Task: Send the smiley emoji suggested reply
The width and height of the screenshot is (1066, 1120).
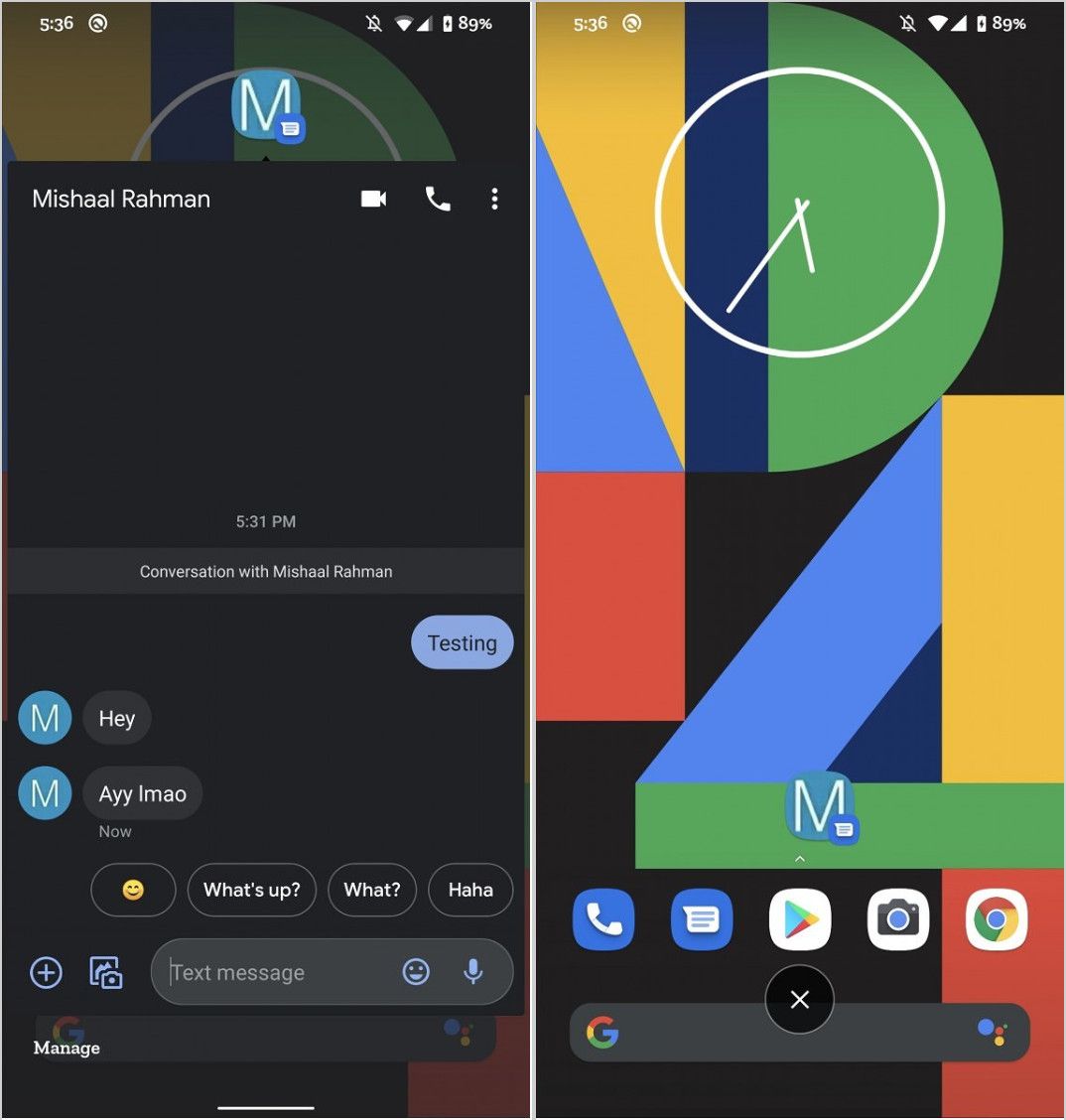Action: point(133,890)
